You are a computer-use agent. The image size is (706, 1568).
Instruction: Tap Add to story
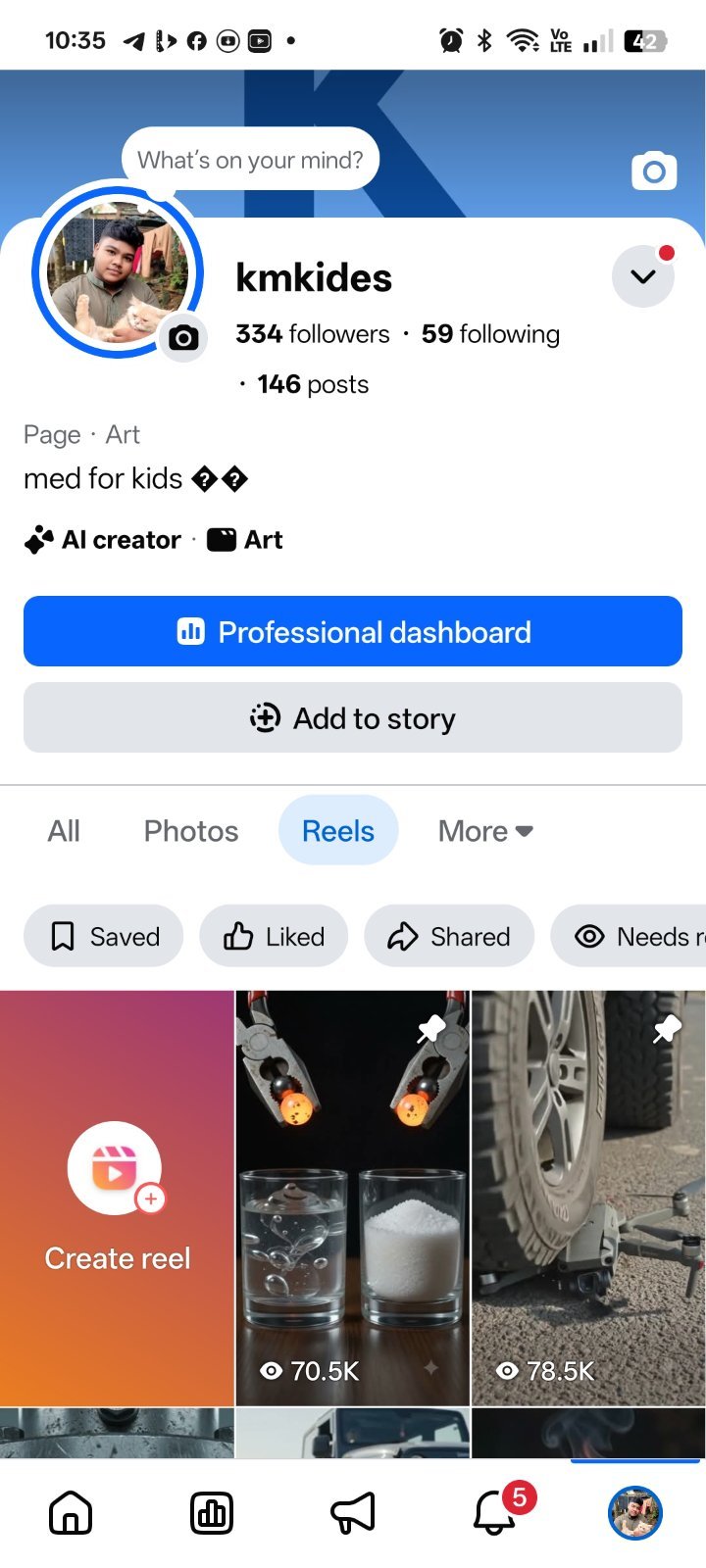[x=353, y=717]
